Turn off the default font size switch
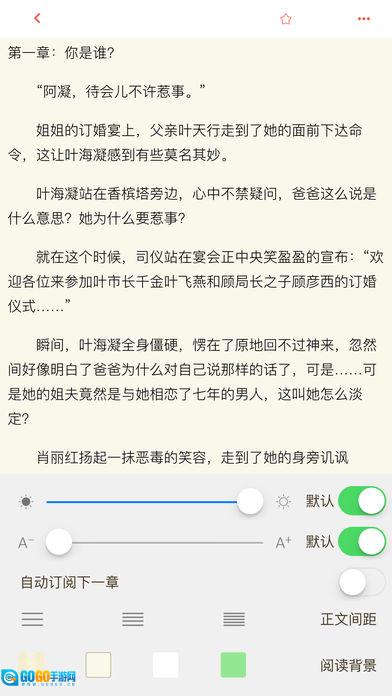Screen dimensions: 392x696 click(362, 542)
